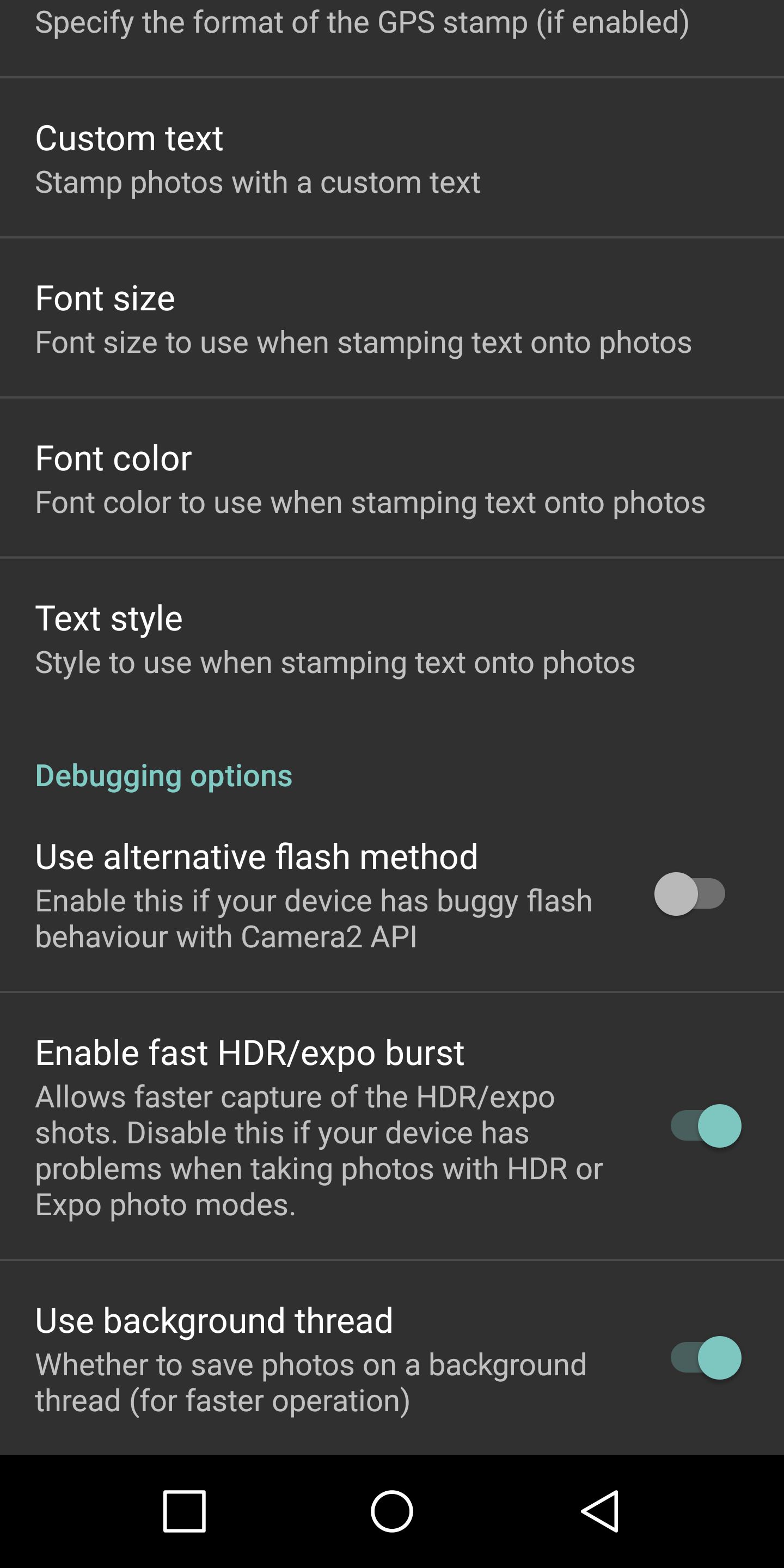Go to the home screen
The height and width of the screenshot is (1568, 784).
392,1511
